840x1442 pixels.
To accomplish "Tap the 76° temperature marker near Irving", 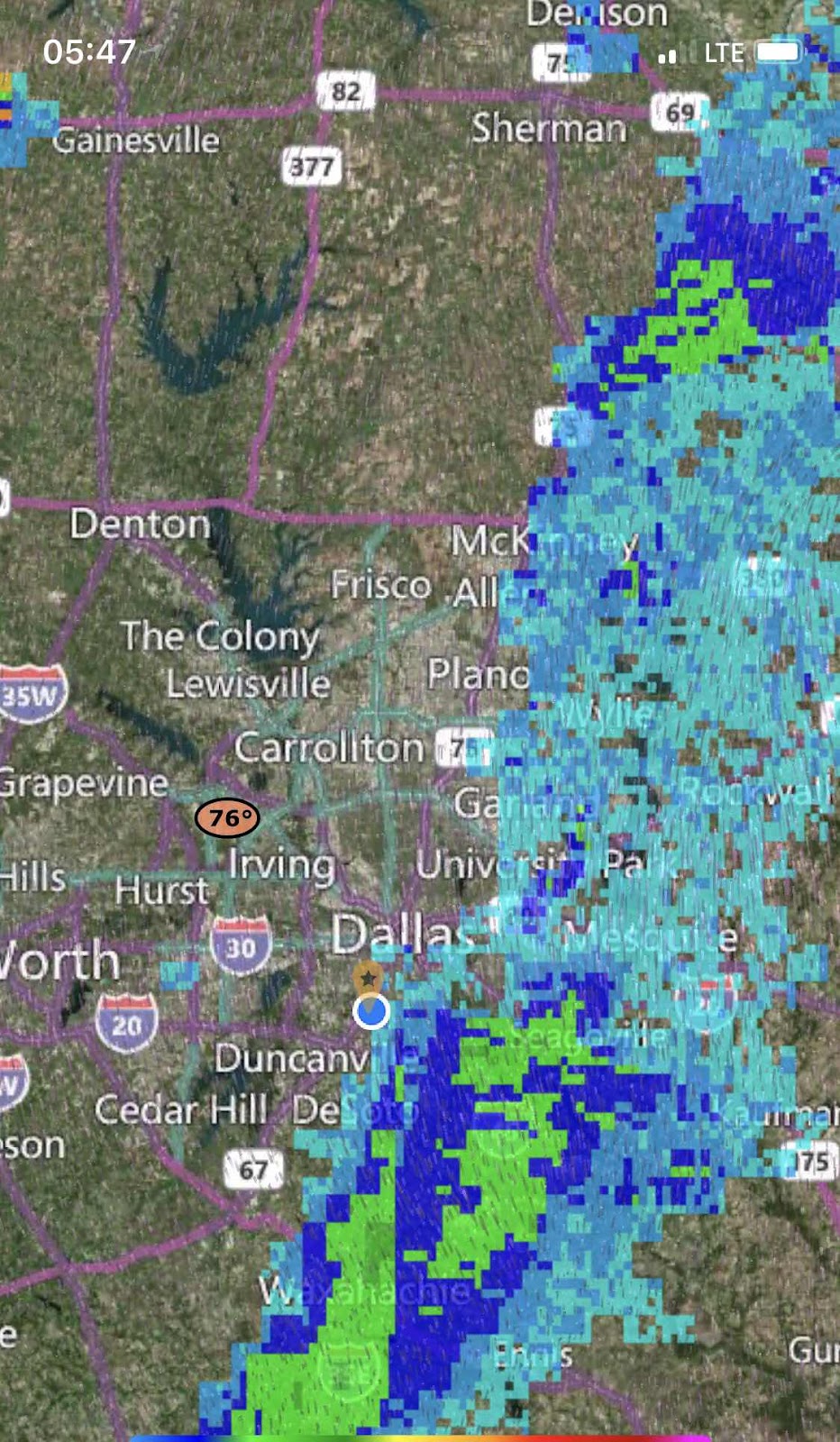I will (228, 817).
